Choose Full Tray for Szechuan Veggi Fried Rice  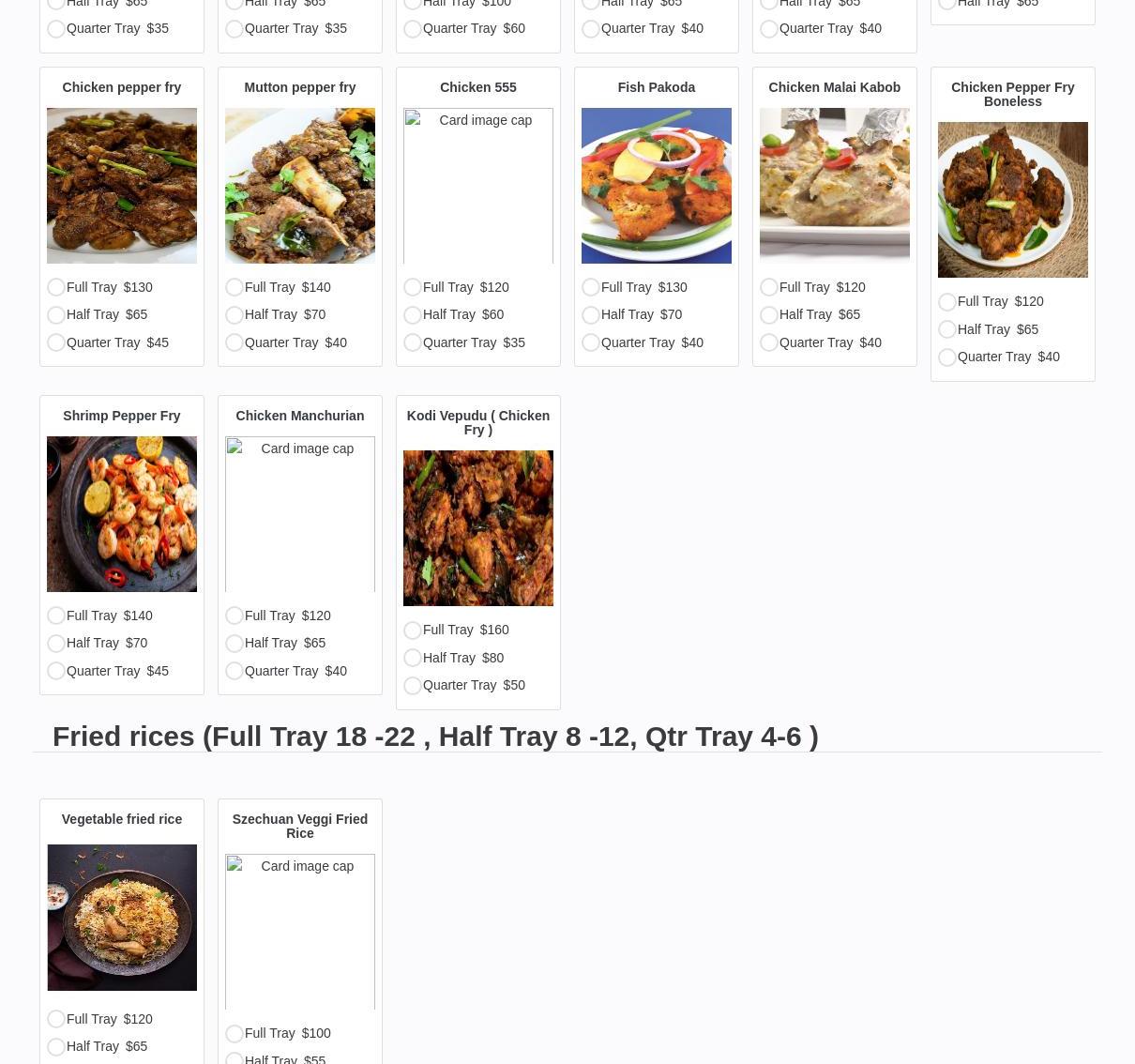[x=235, y=1033]
